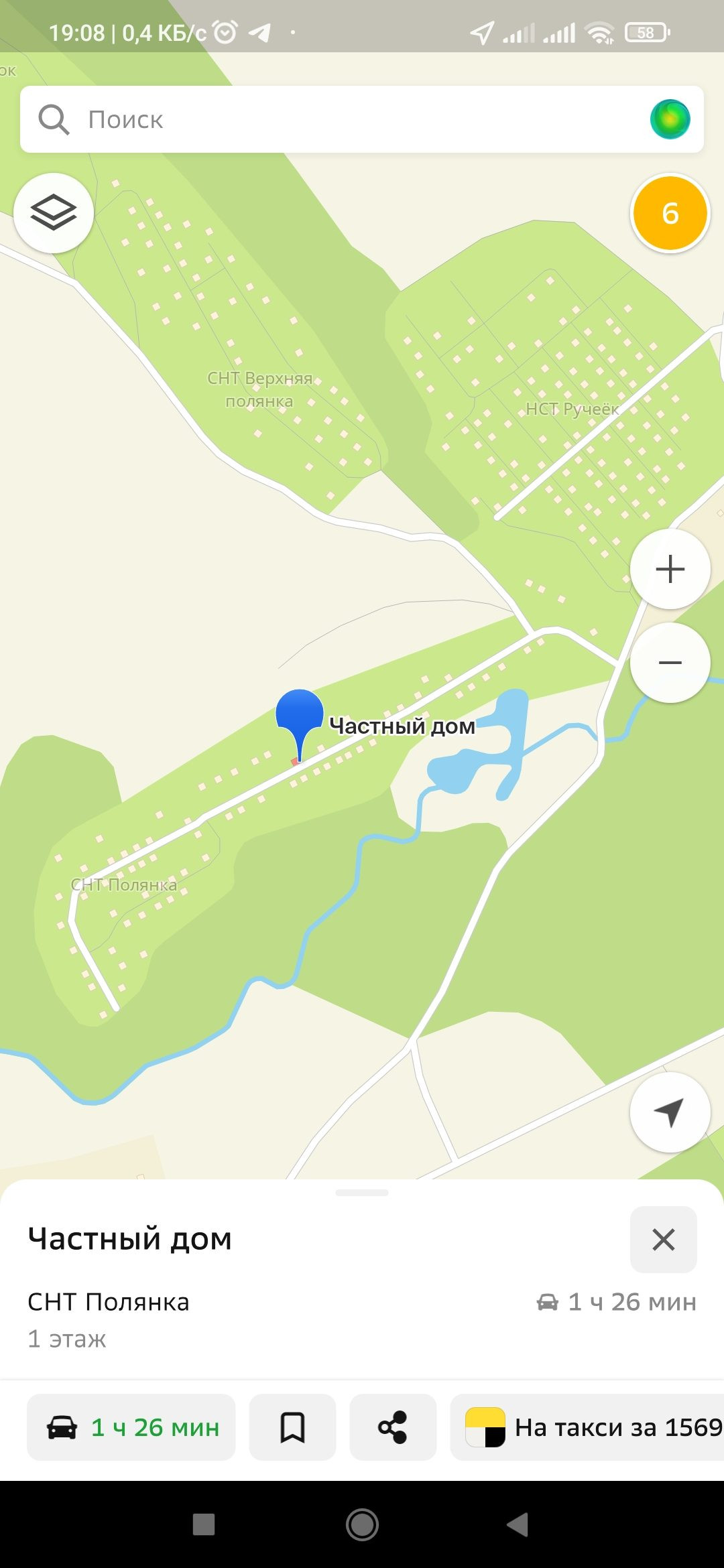Image resolution: width=724 pixels, height=1568 pixels.
Task: Open the map layers menu
Action: point(54,213)
